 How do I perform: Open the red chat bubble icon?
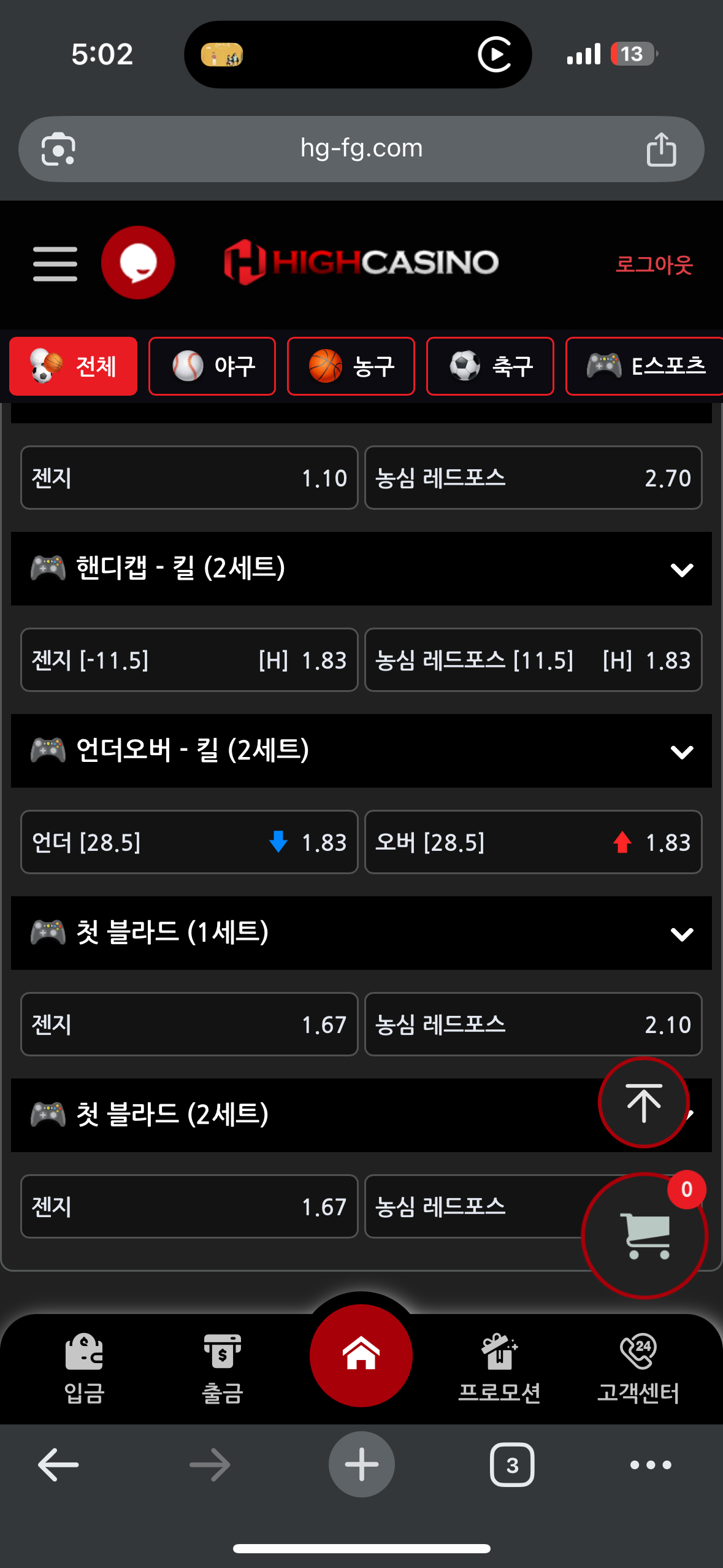click(x=138, y=263)
